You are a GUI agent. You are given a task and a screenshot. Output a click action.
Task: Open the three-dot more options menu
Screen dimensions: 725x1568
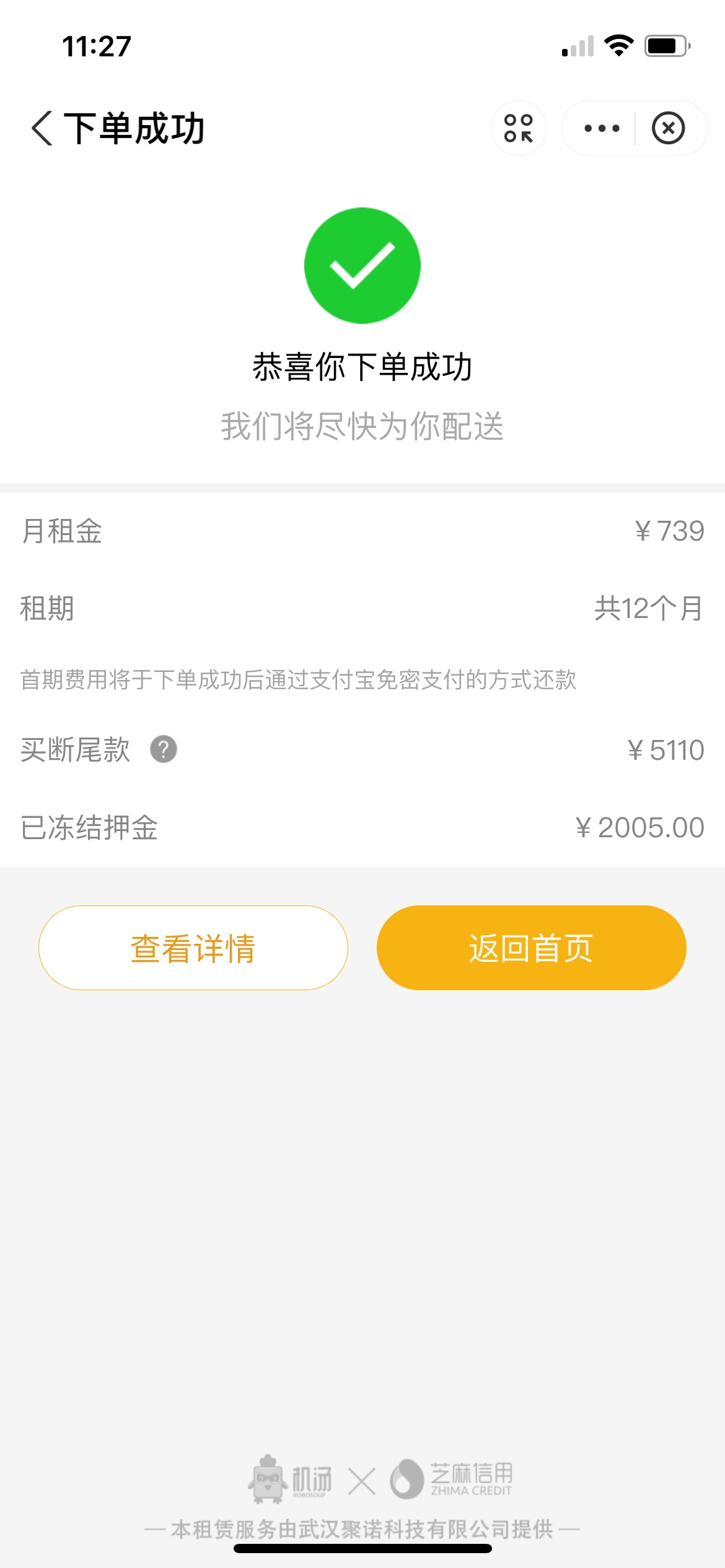[x=602, y=128]
